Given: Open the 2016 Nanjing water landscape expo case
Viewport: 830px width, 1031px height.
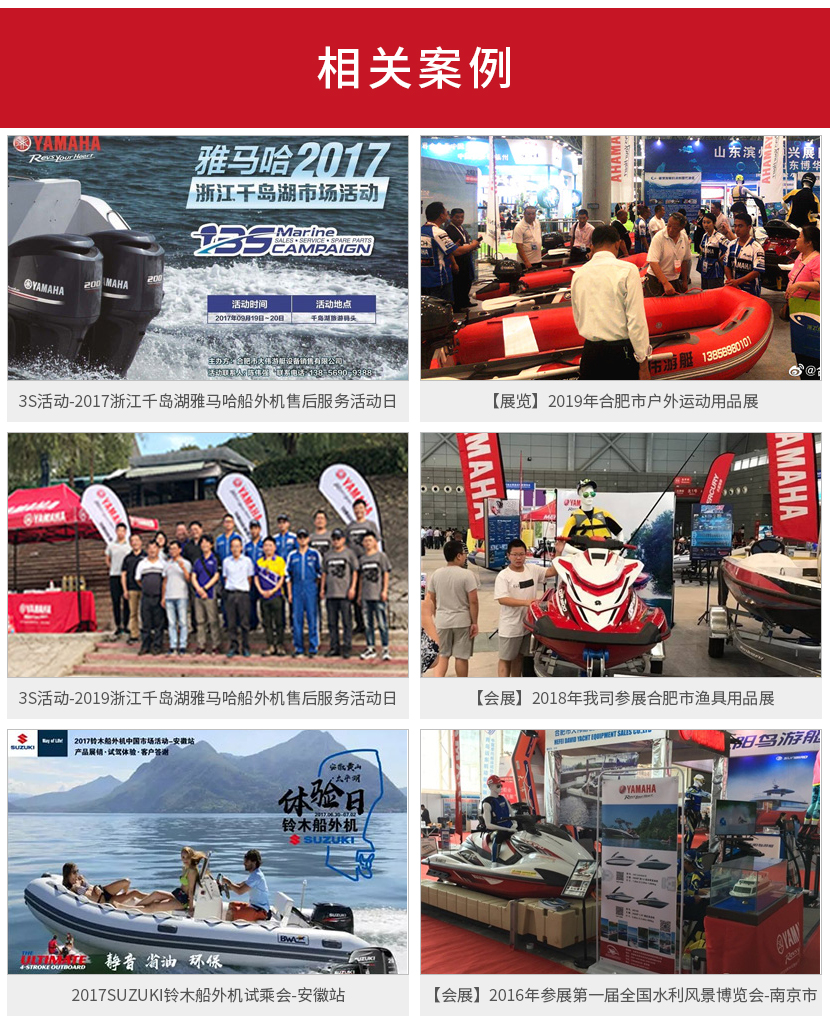Looking at the screenshot, I should pyautogui.click(x=620, y=995).
